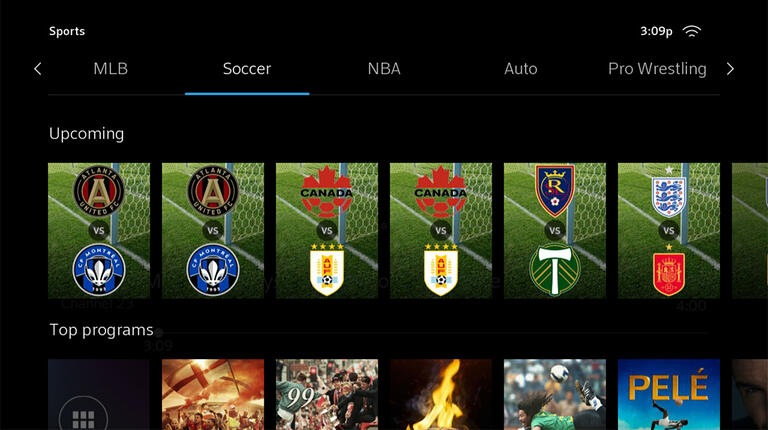Switch to the MLB tab
Screen dimensions: 768x430
110,69
